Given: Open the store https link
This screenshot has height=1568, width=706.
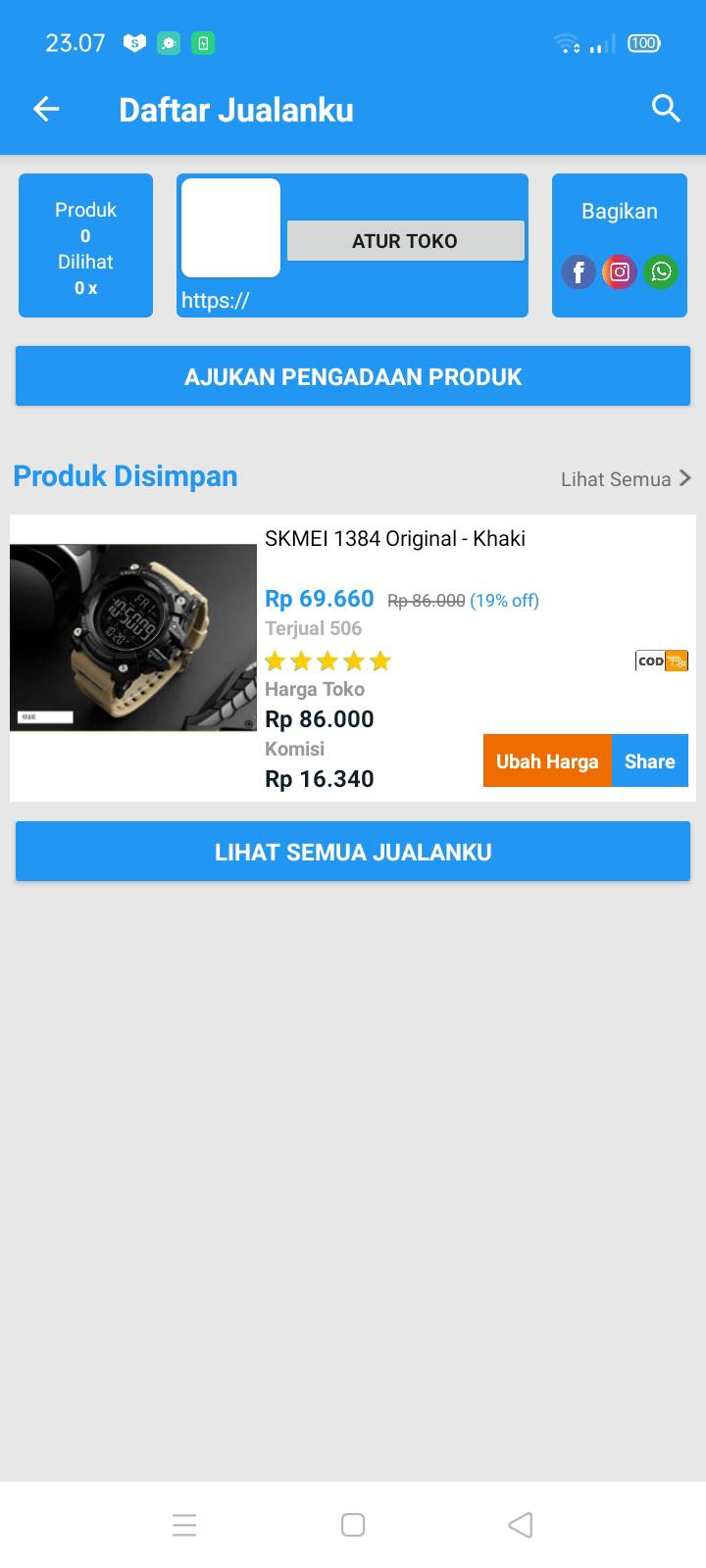Looking at the screenshot, I should pos(216,301).
